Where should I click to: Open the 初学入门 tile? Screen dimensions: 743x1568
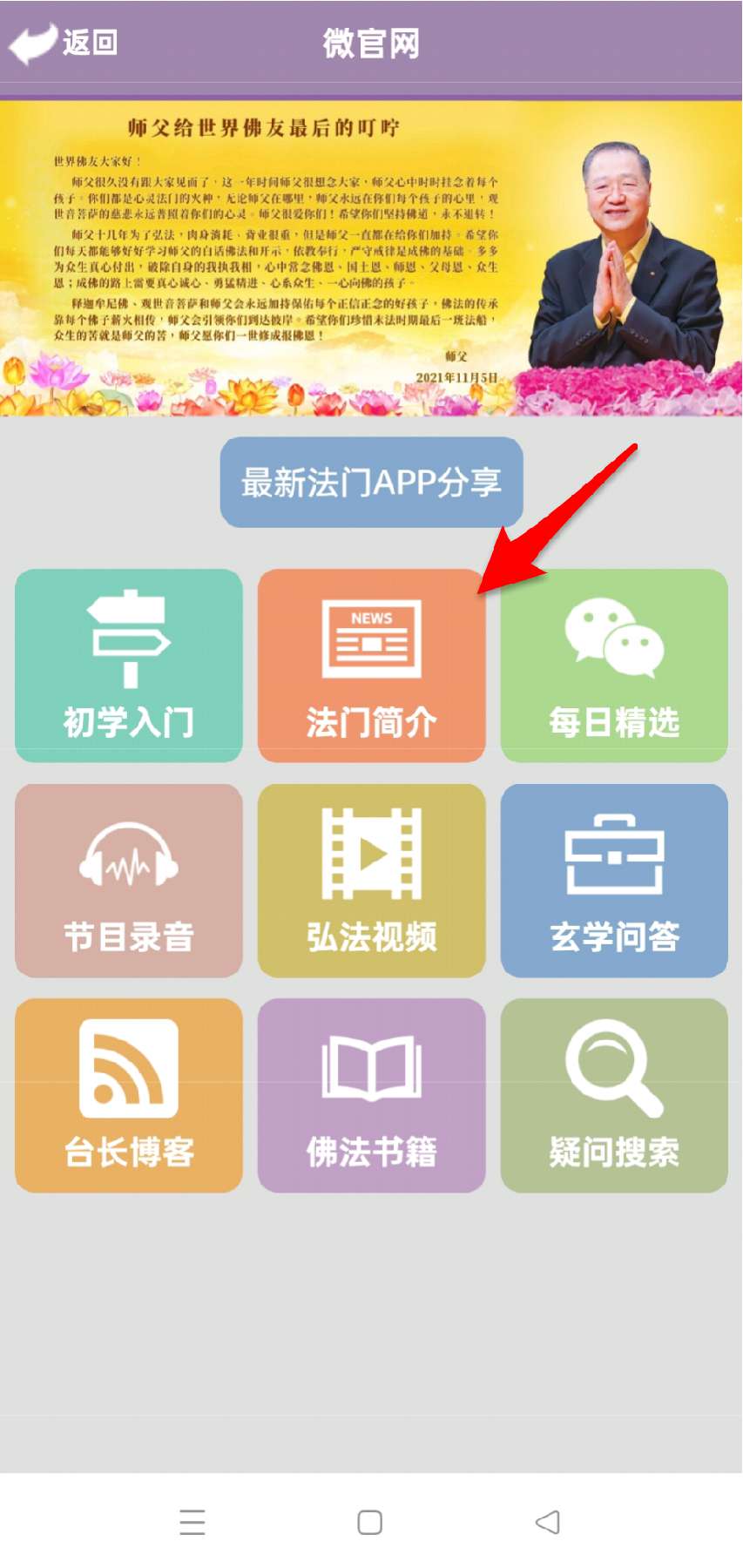click(129, 666)
